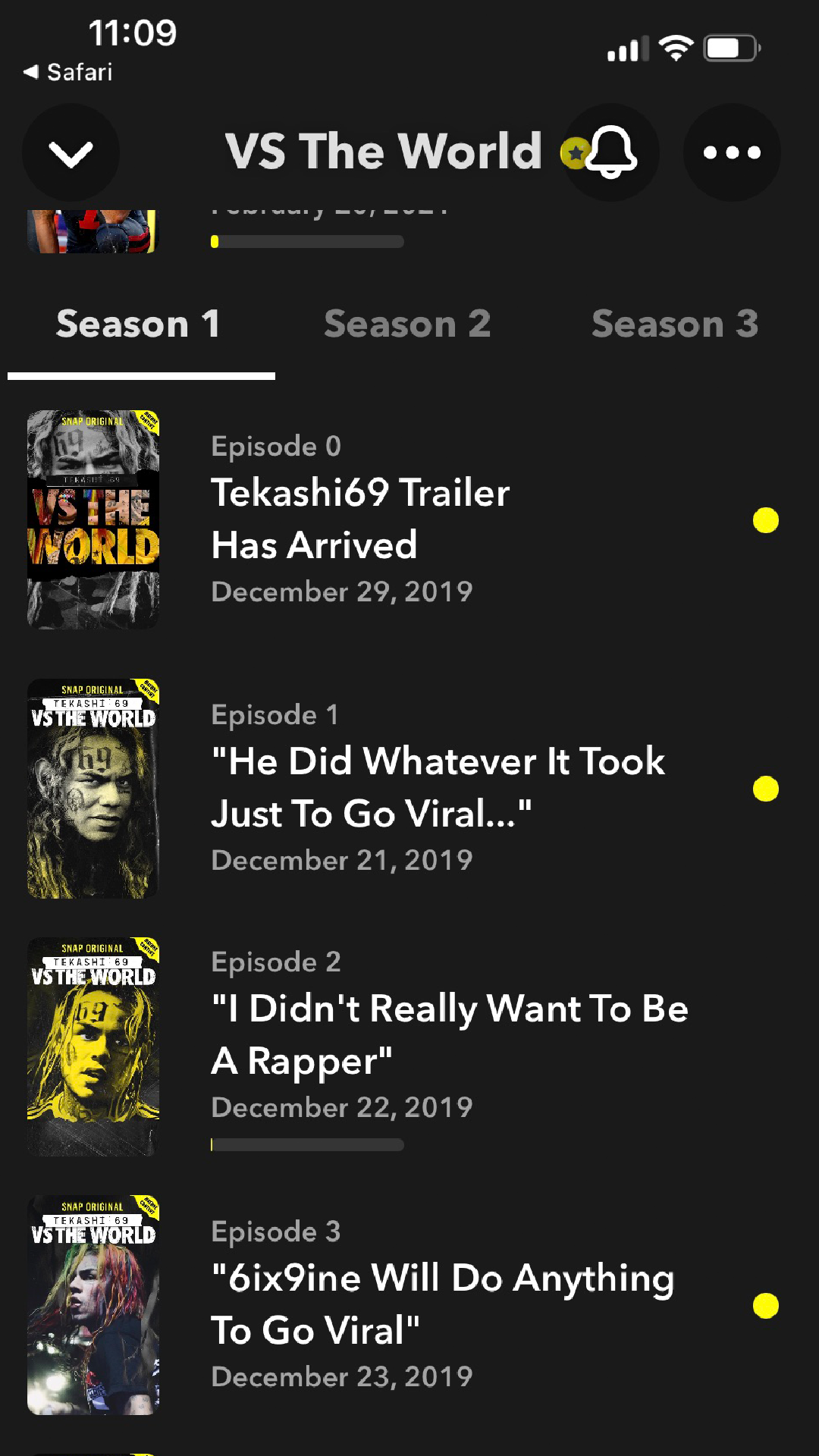Open the three-dot more options menu
Screen dimensions: 819x1456
click(732, 153)
